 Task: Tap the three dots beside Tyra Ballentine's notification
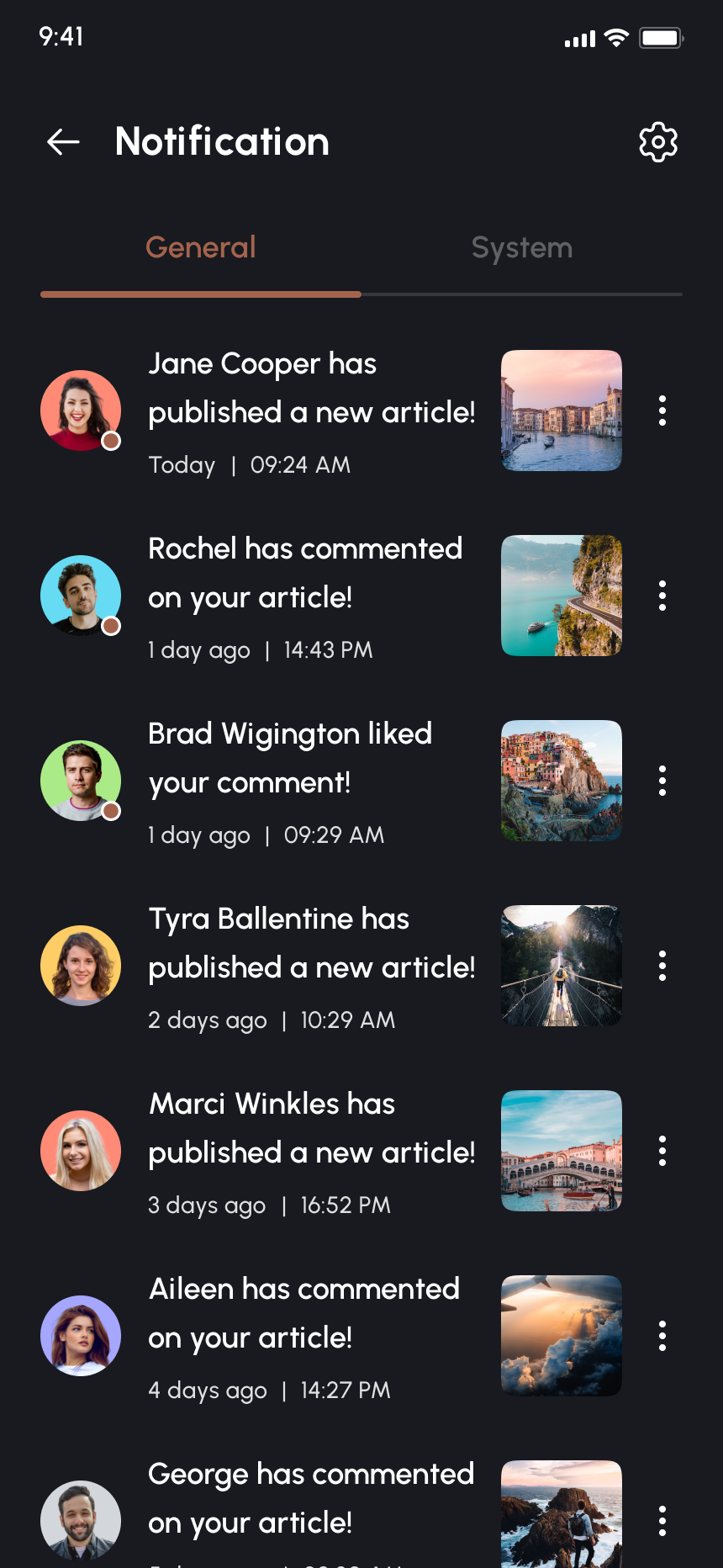pos(662,966)
